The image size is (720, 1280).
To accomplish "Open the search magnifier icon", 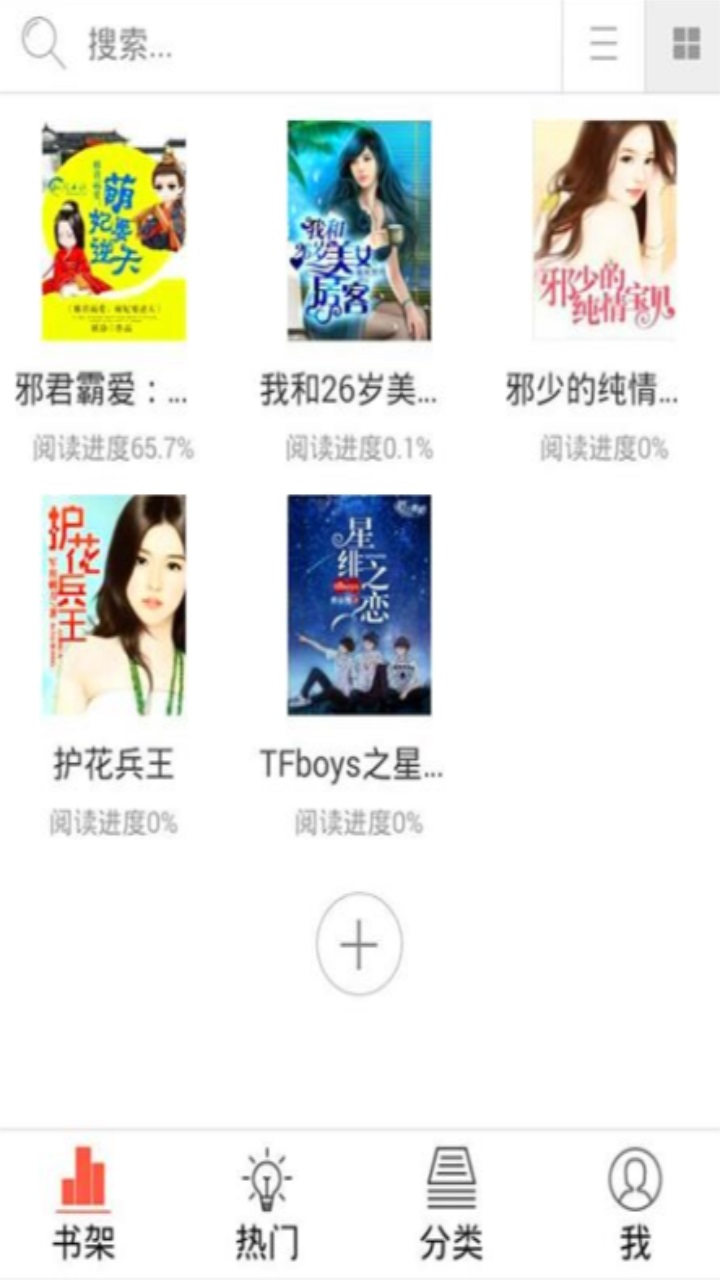I will coord(40,45).
